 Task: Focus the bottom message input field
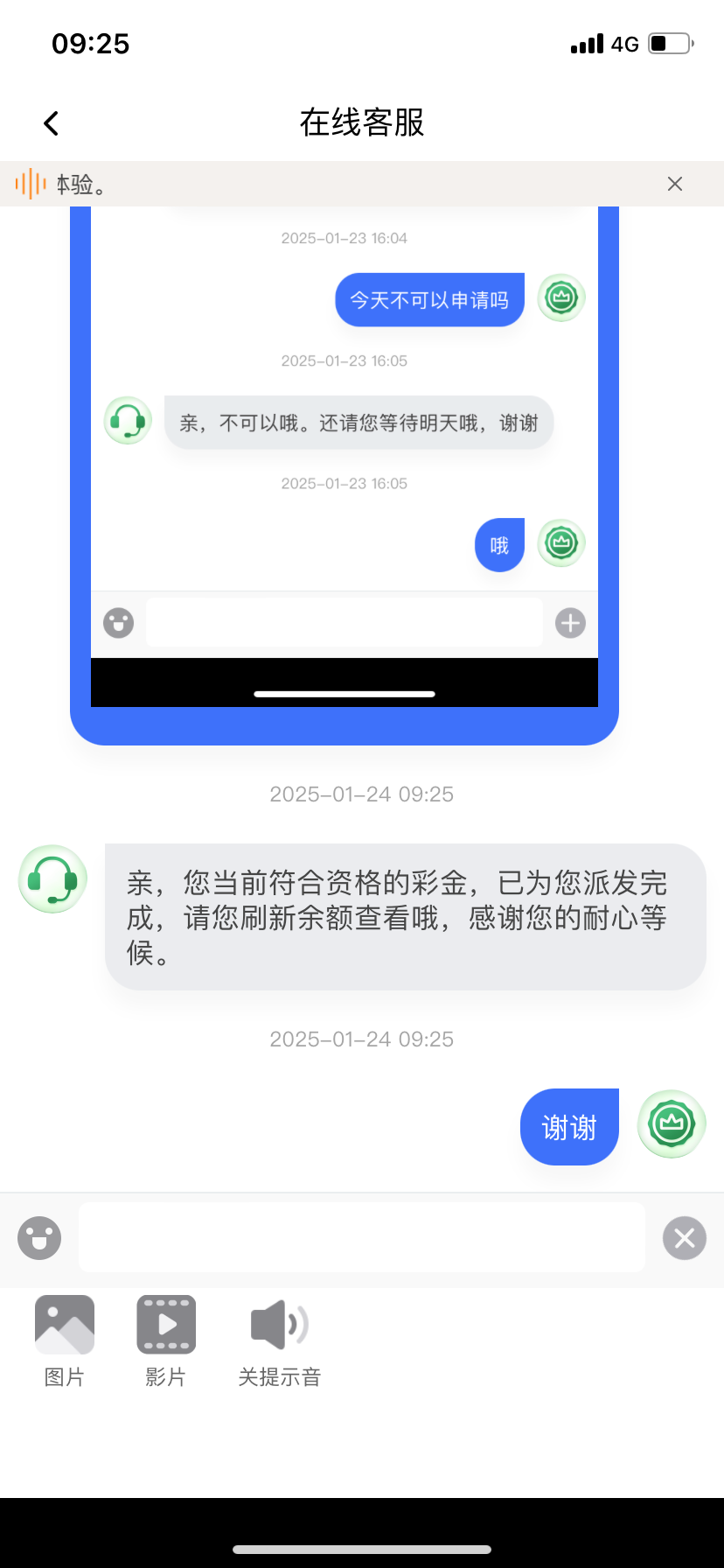(x=361, y=1237)
